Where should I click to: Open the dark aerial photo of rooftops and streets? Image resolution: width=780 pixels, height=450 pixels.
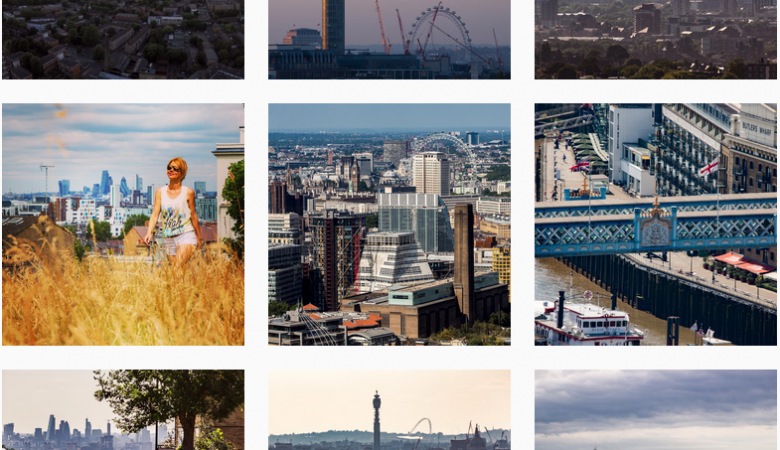123,39
